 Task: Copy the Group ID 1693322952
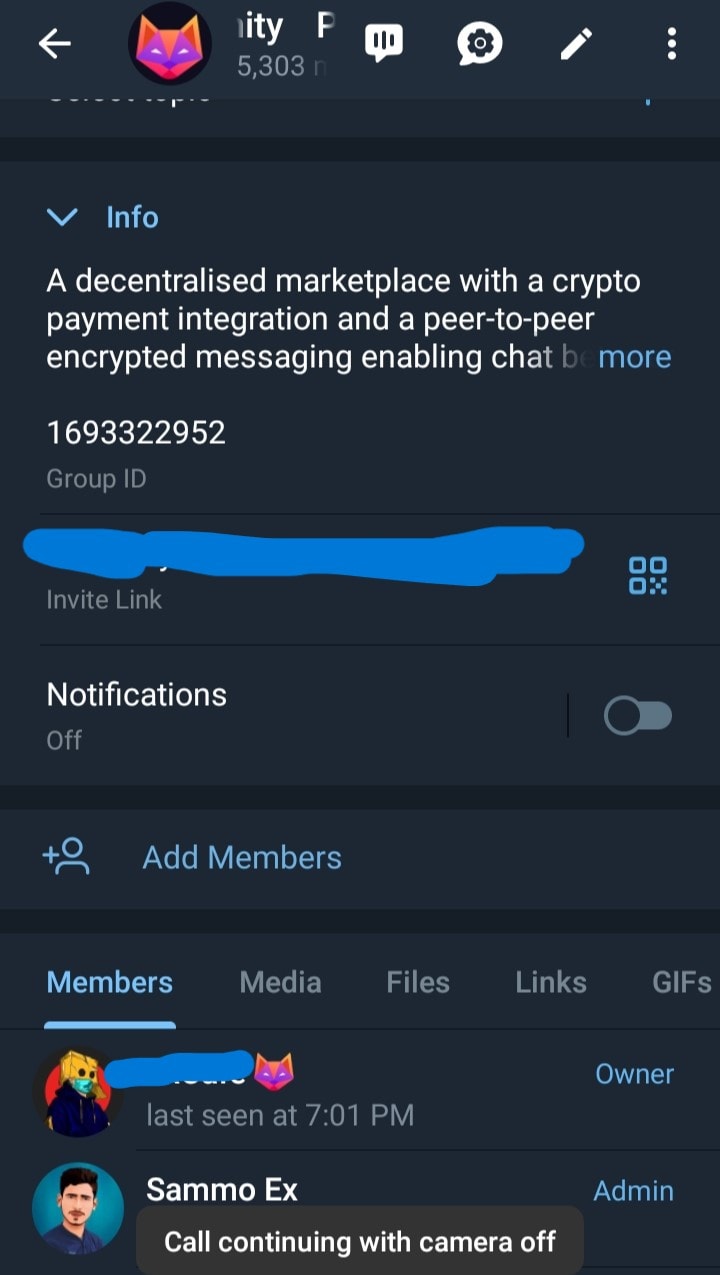(136, 432)
